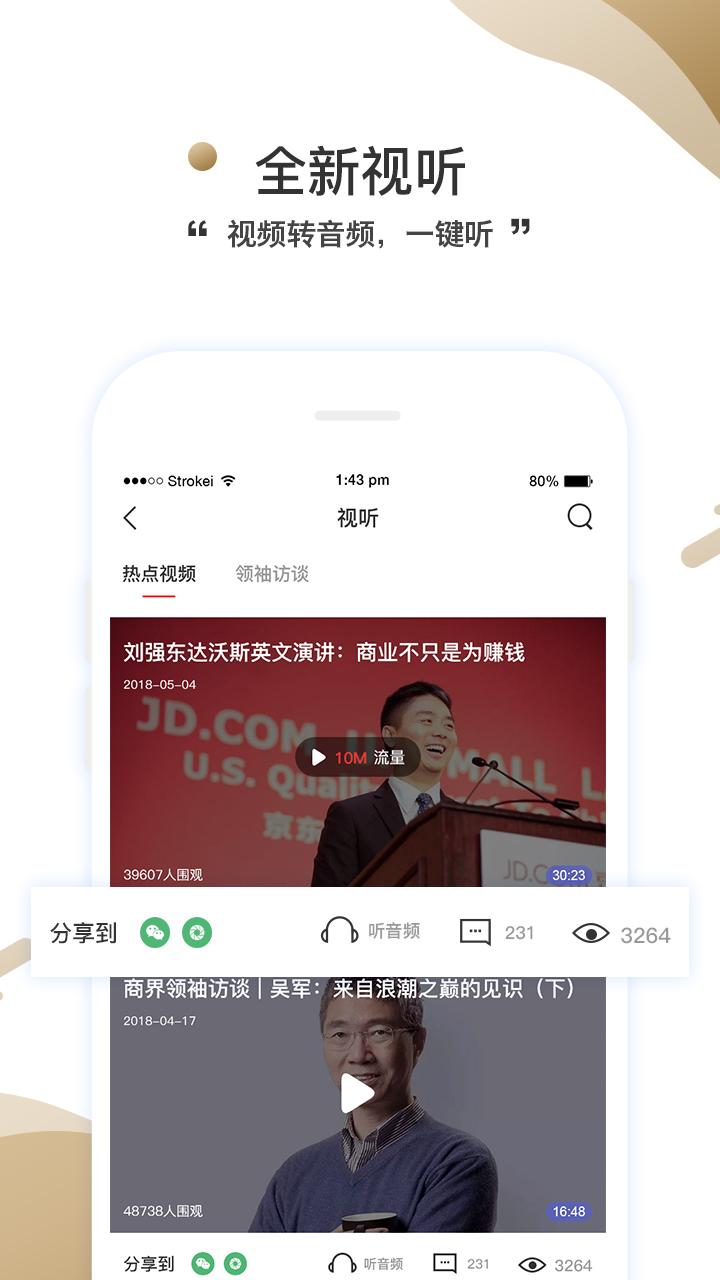
Task: Open comments for the 吴军 video
Action: pyautogui.click(x=444, y=1262)
